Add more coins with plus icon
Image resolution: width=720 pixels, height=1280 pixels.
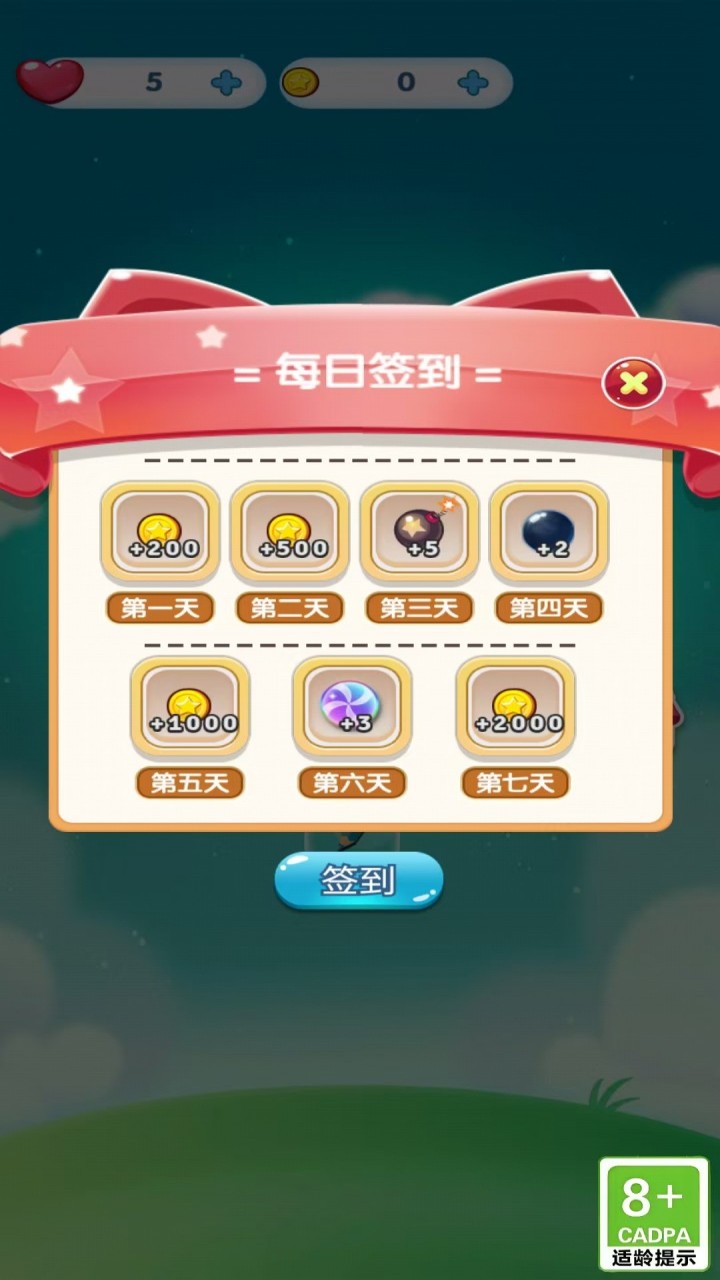click(473, 82)
